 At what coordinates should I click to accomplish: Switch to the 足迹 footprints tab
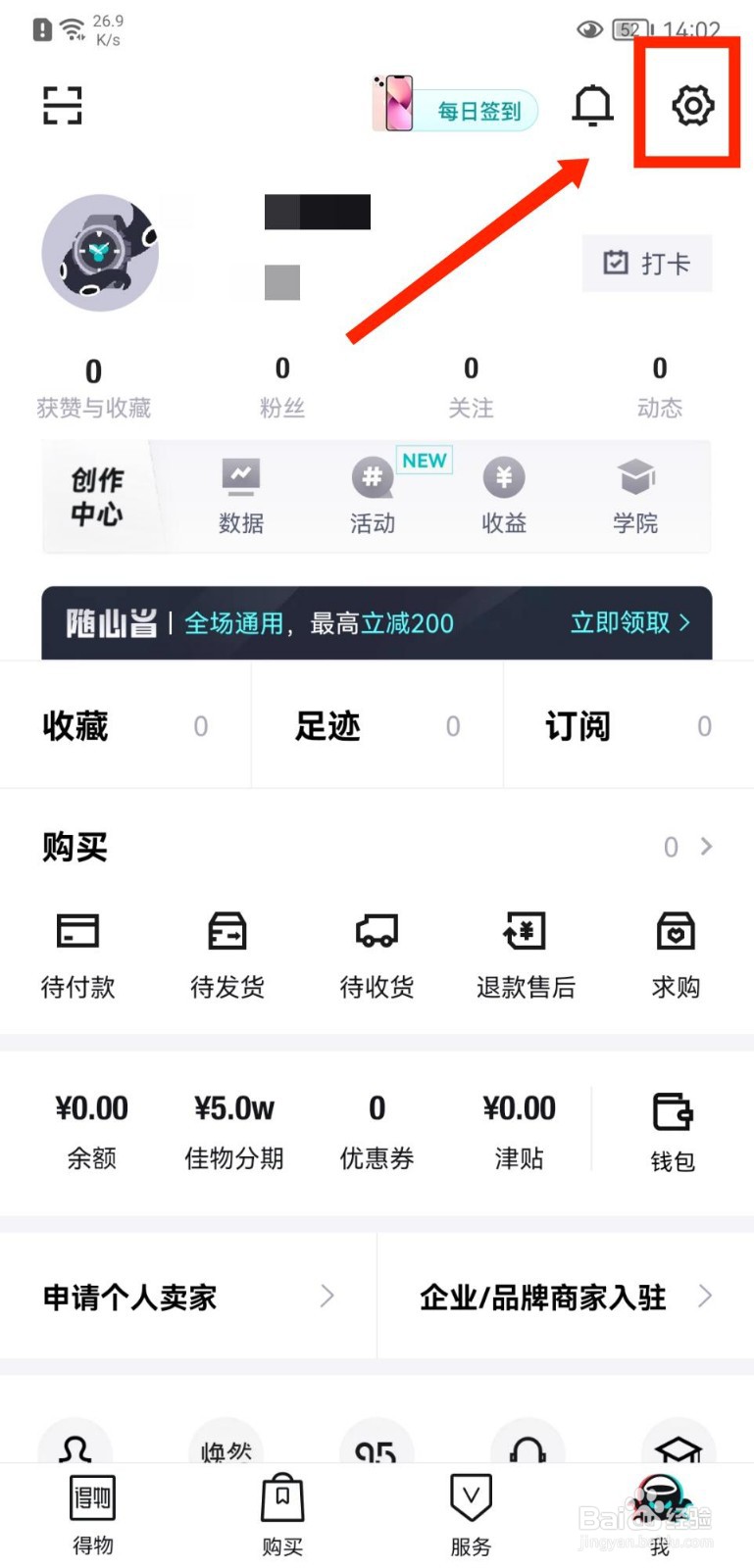(x=328, y=726)
